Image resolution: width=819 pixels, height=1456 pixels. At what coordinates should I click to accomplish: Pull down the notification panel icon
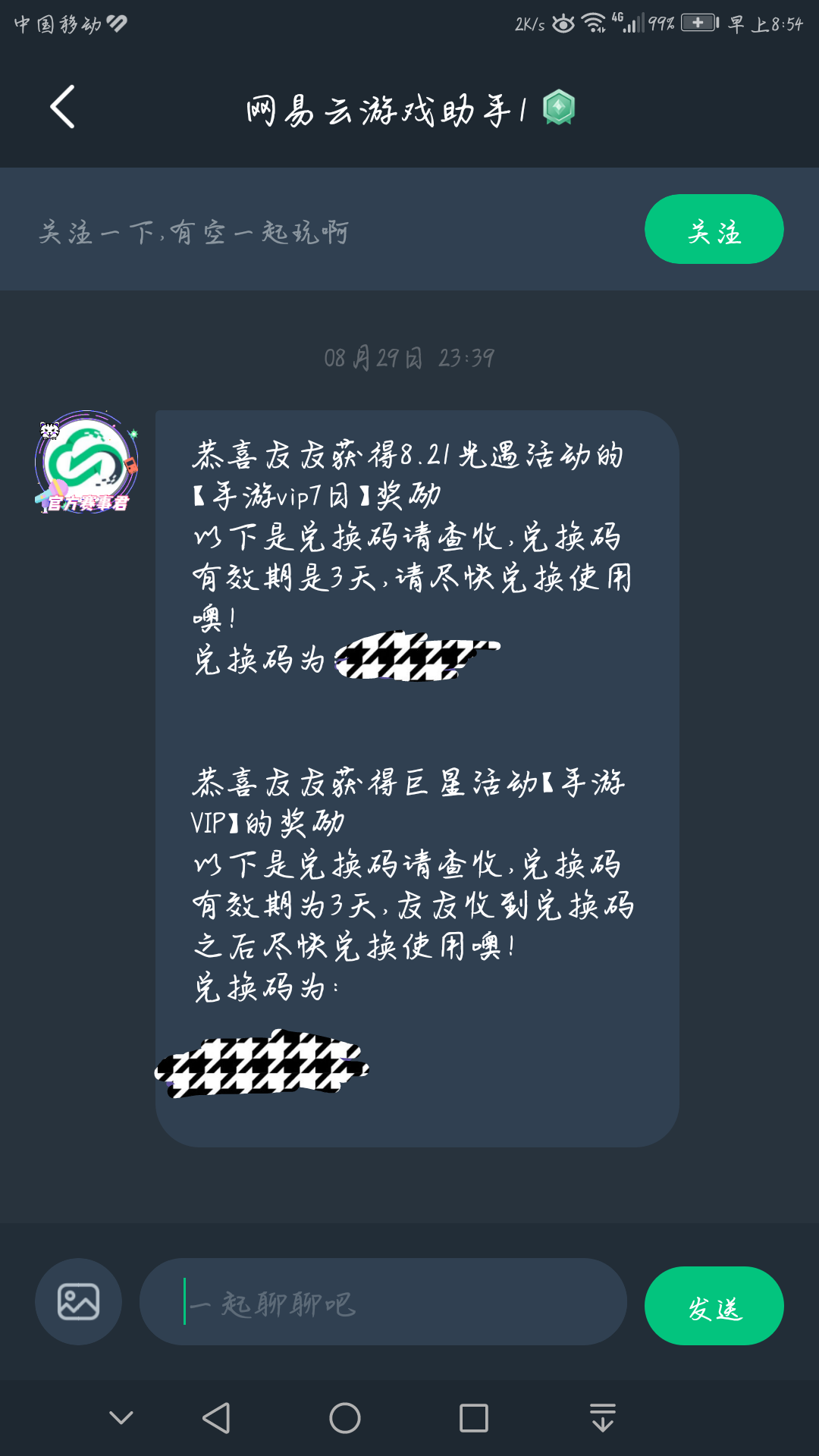603,1417
